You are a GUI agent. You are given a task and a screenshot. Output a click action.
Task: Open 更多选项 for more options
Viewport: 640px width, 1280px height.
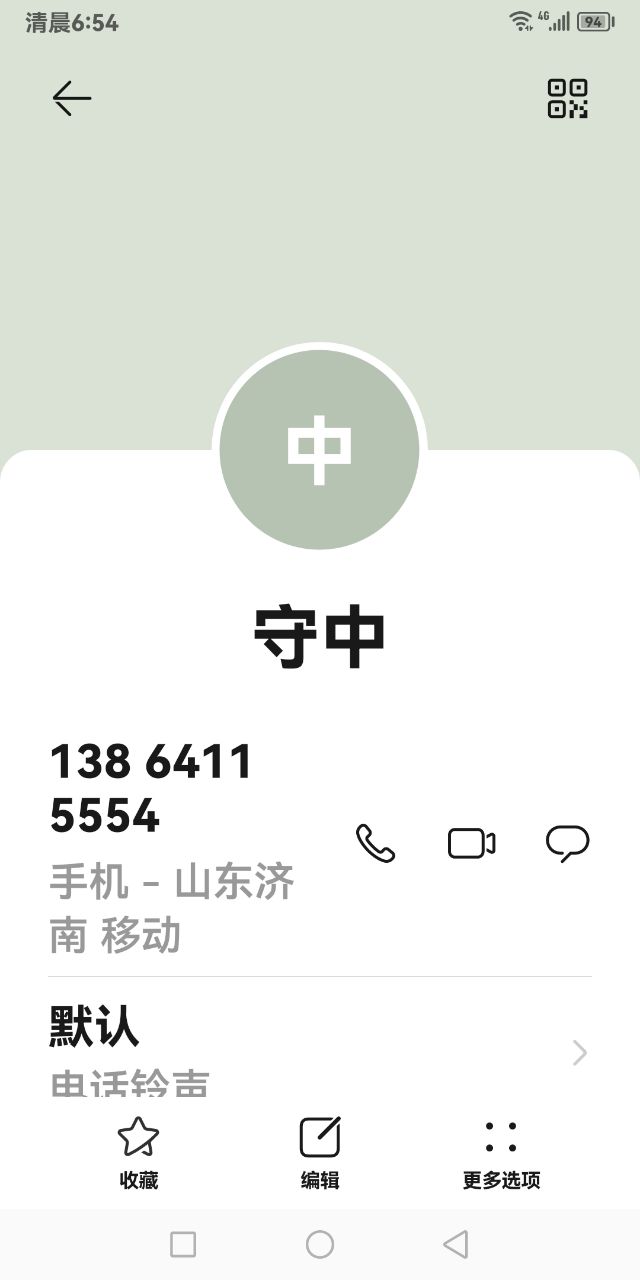pyautogui.click(x=501, y=1153)
